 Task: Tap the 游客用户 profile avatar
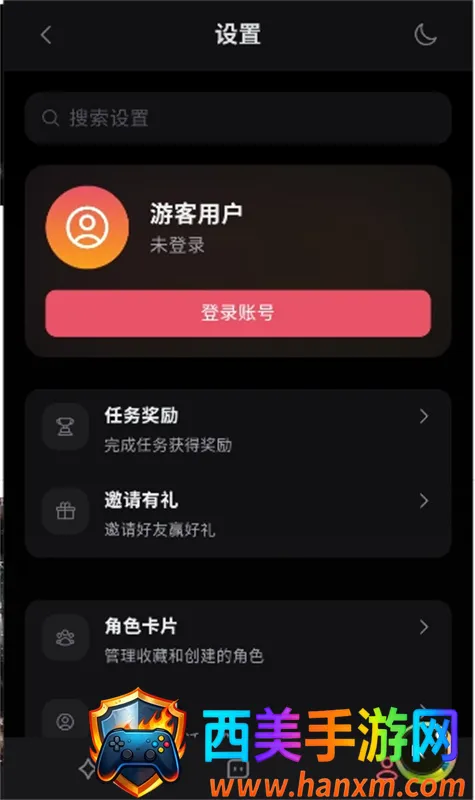click(x=87, y=228)
